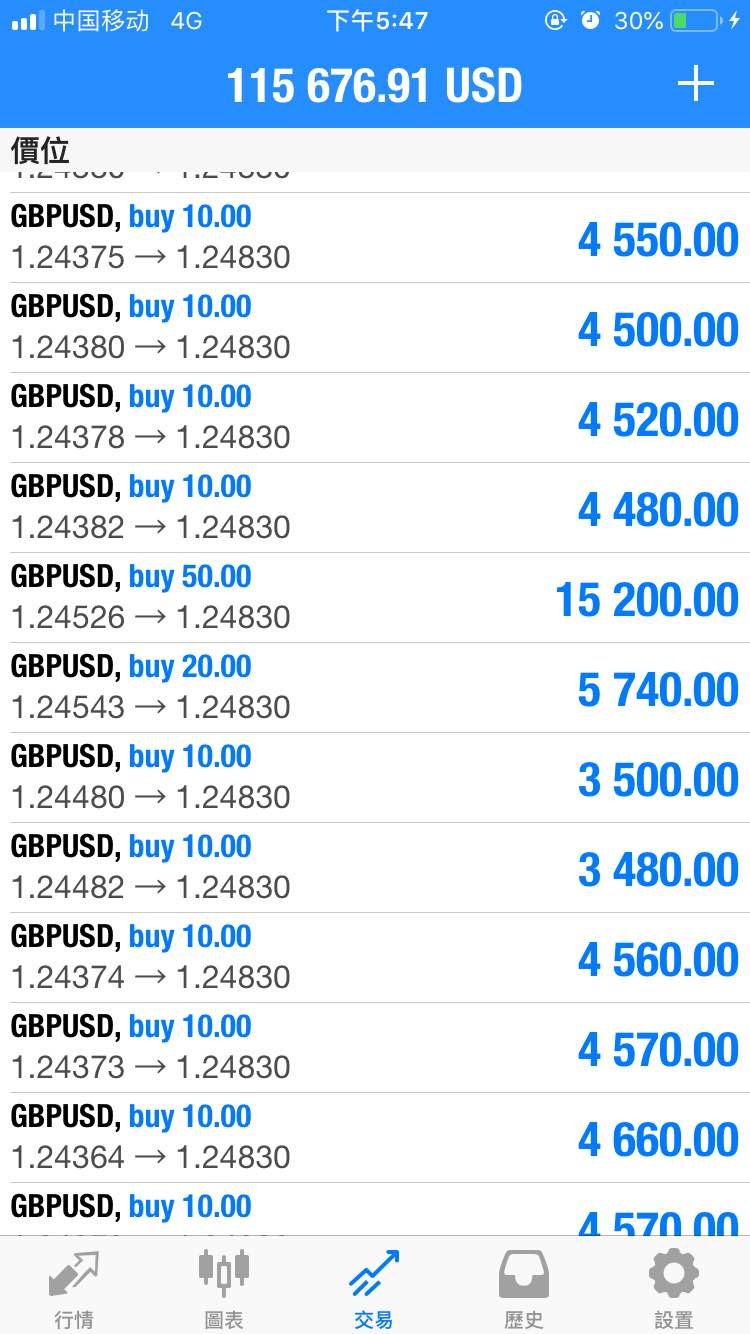Open the GBPUSD position with 4 560.00 profit
Image resolution: width=750 pixels, height=1334 pixels.
coord(375,958)
